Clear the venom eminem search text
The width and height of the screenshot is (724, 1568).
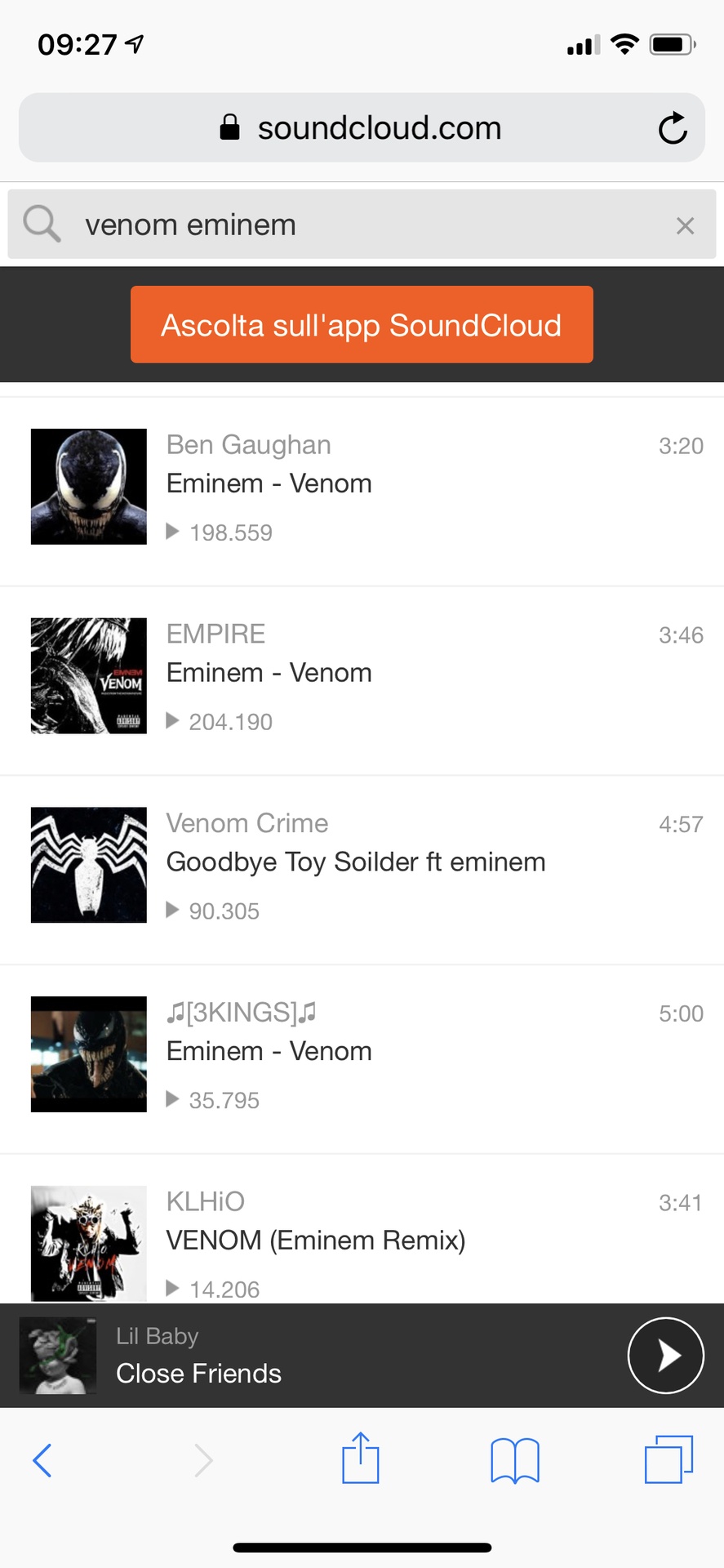tap(685, 225)
